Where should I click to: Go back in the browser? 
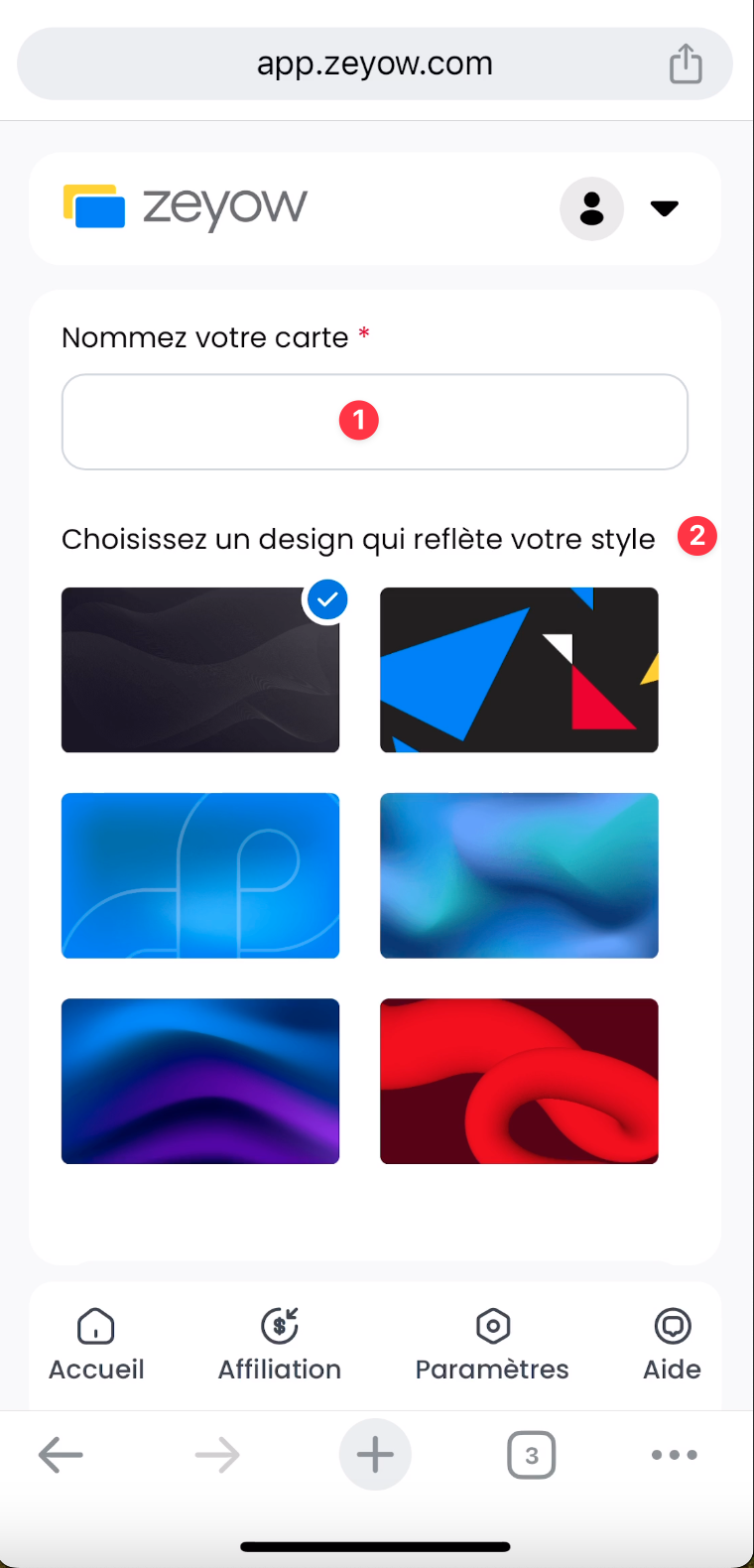tap(61, 1455)
